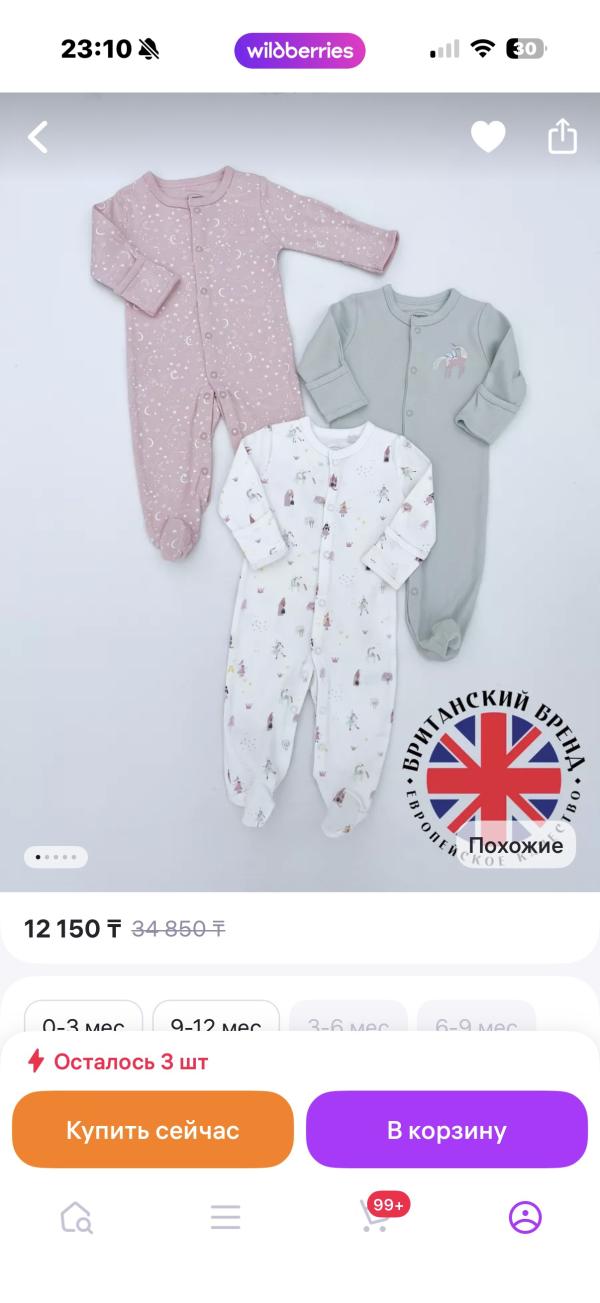Add item with В корзину
Screen dimensions: 600x1303
tap(447, 1130)
